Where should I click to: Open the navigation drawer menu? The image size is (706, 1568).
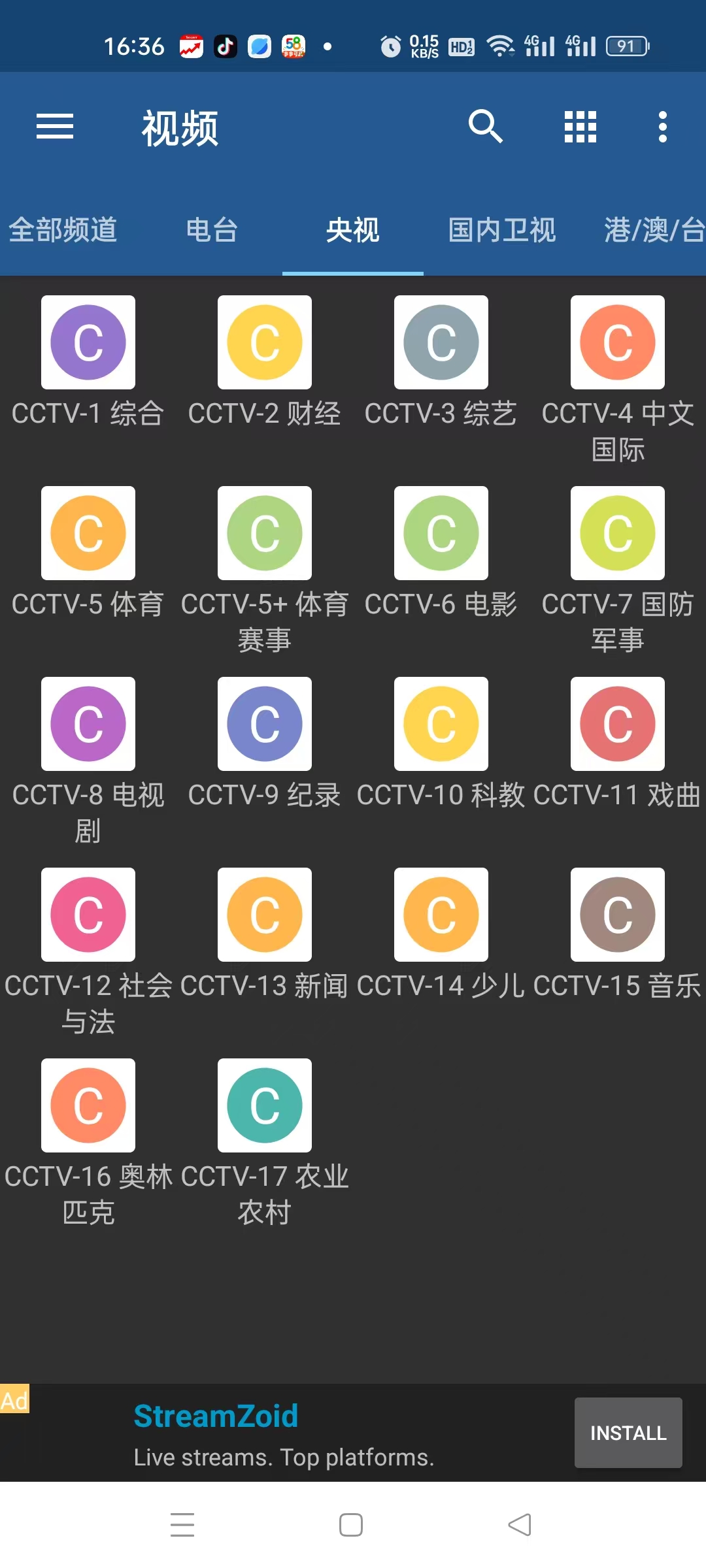tap(54, 125)
